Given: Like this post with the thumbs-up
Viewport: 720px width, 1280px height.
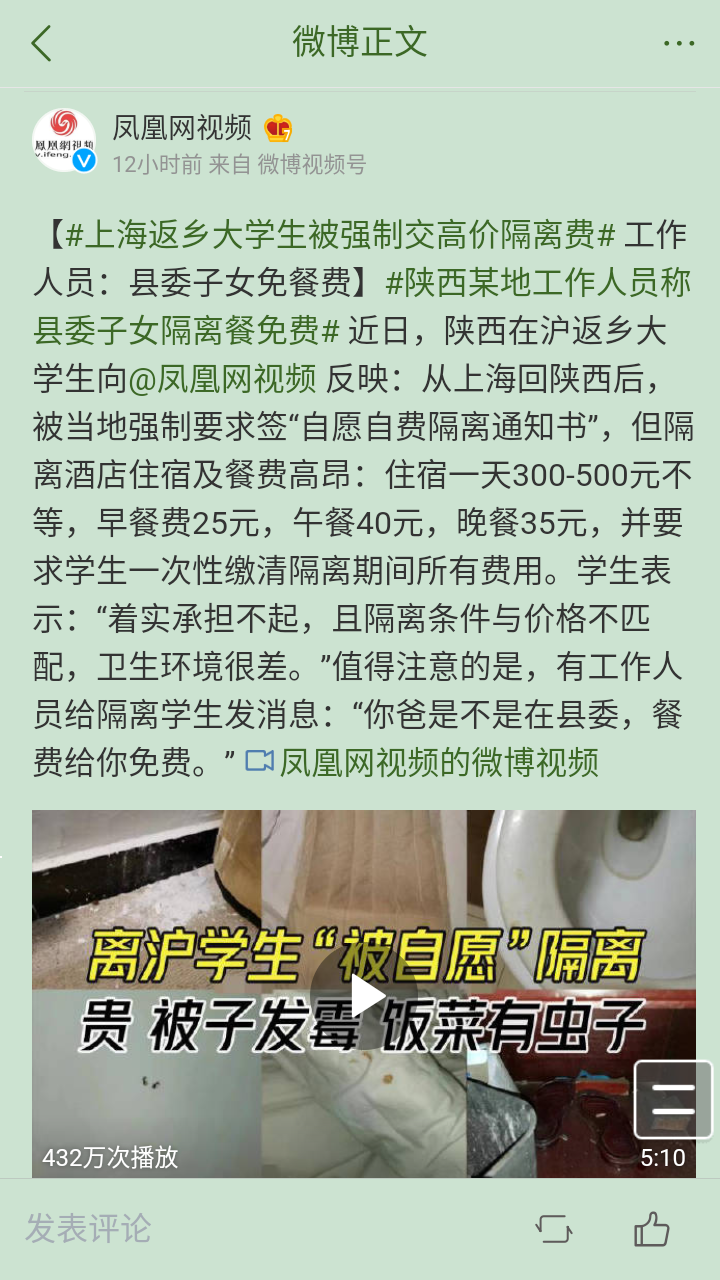Looking at the screenshot, I should click(x=651, y=1229).
